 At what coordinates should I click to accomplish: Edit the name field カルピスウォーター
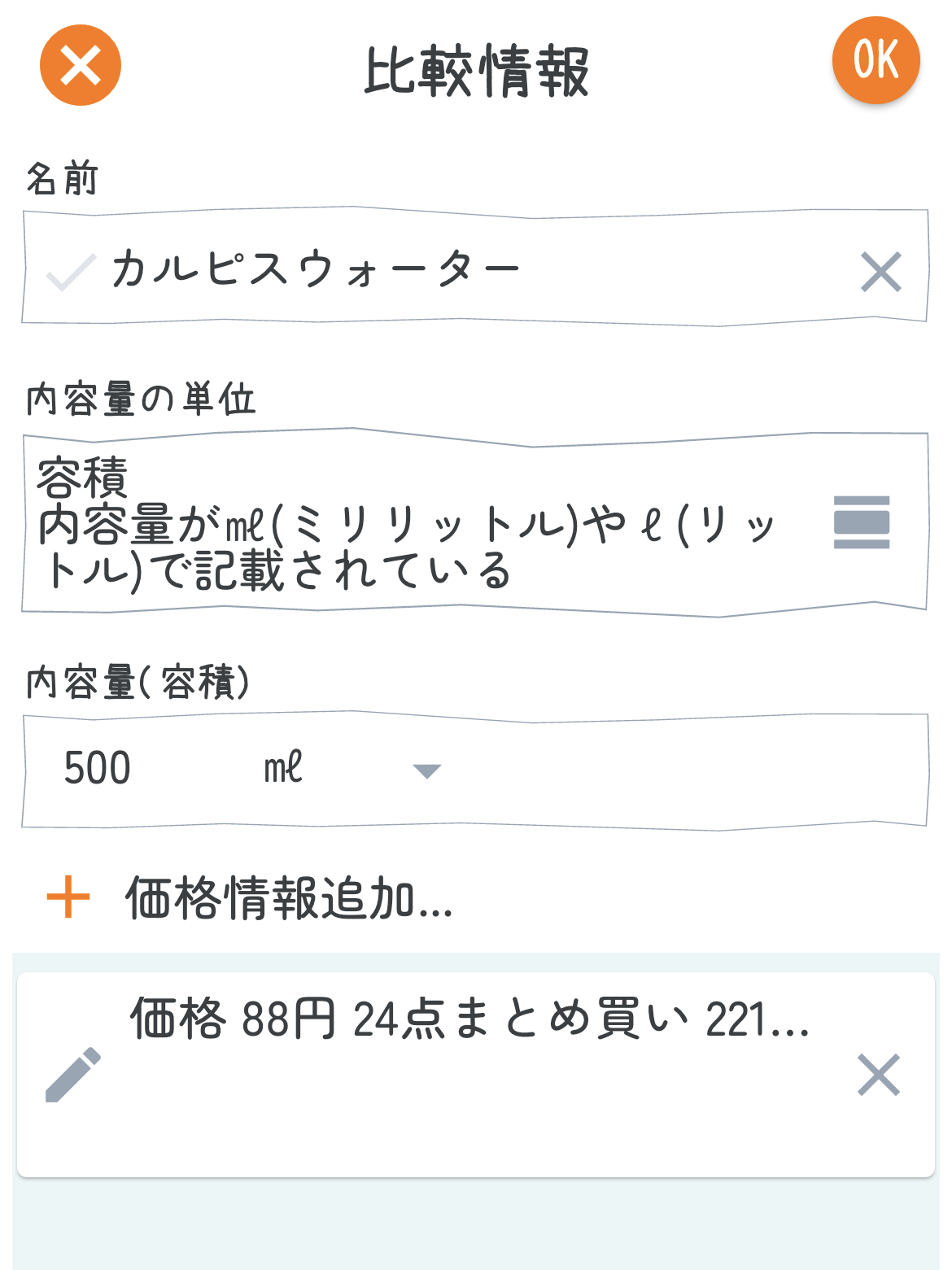point(456,269)
